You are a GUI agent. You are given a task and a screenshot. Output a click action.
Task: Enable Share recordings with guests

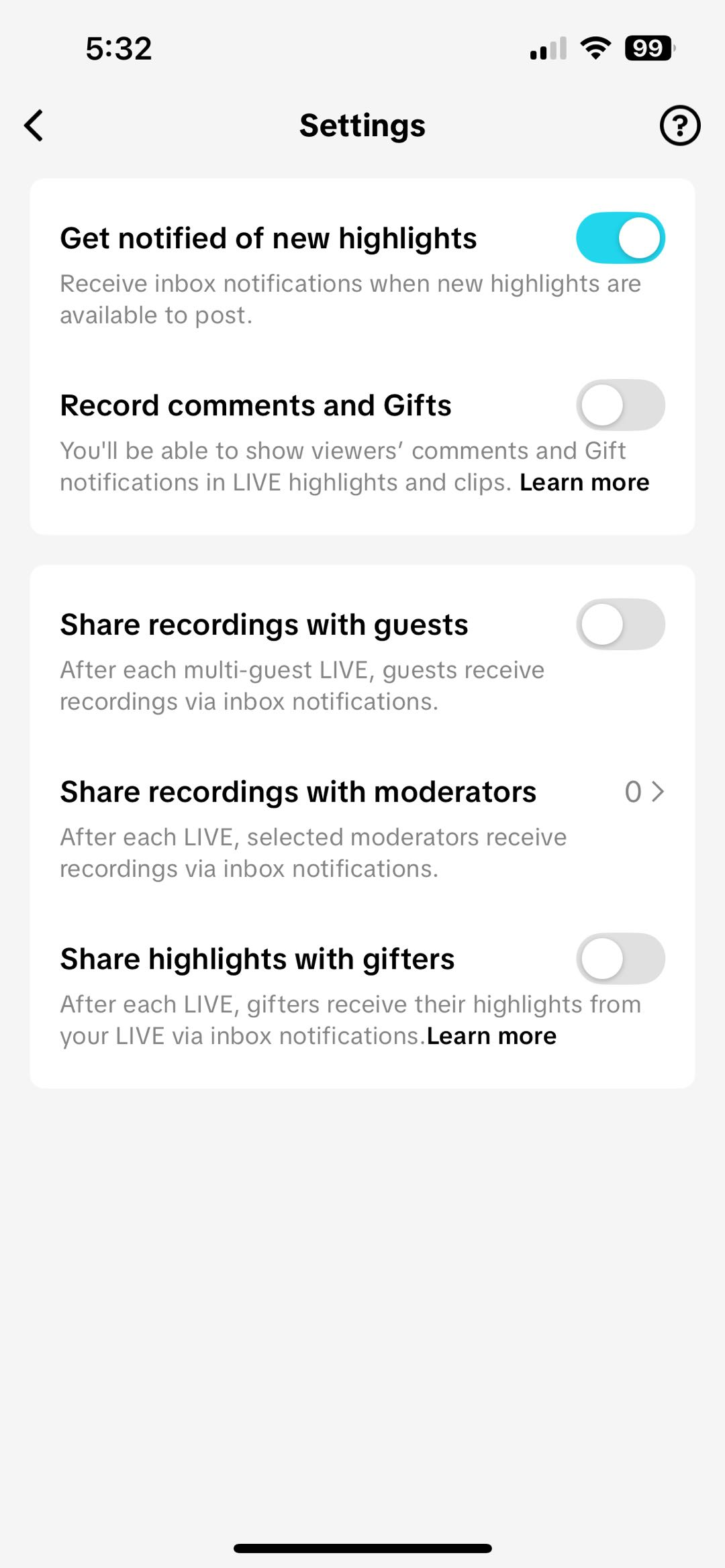620,624
